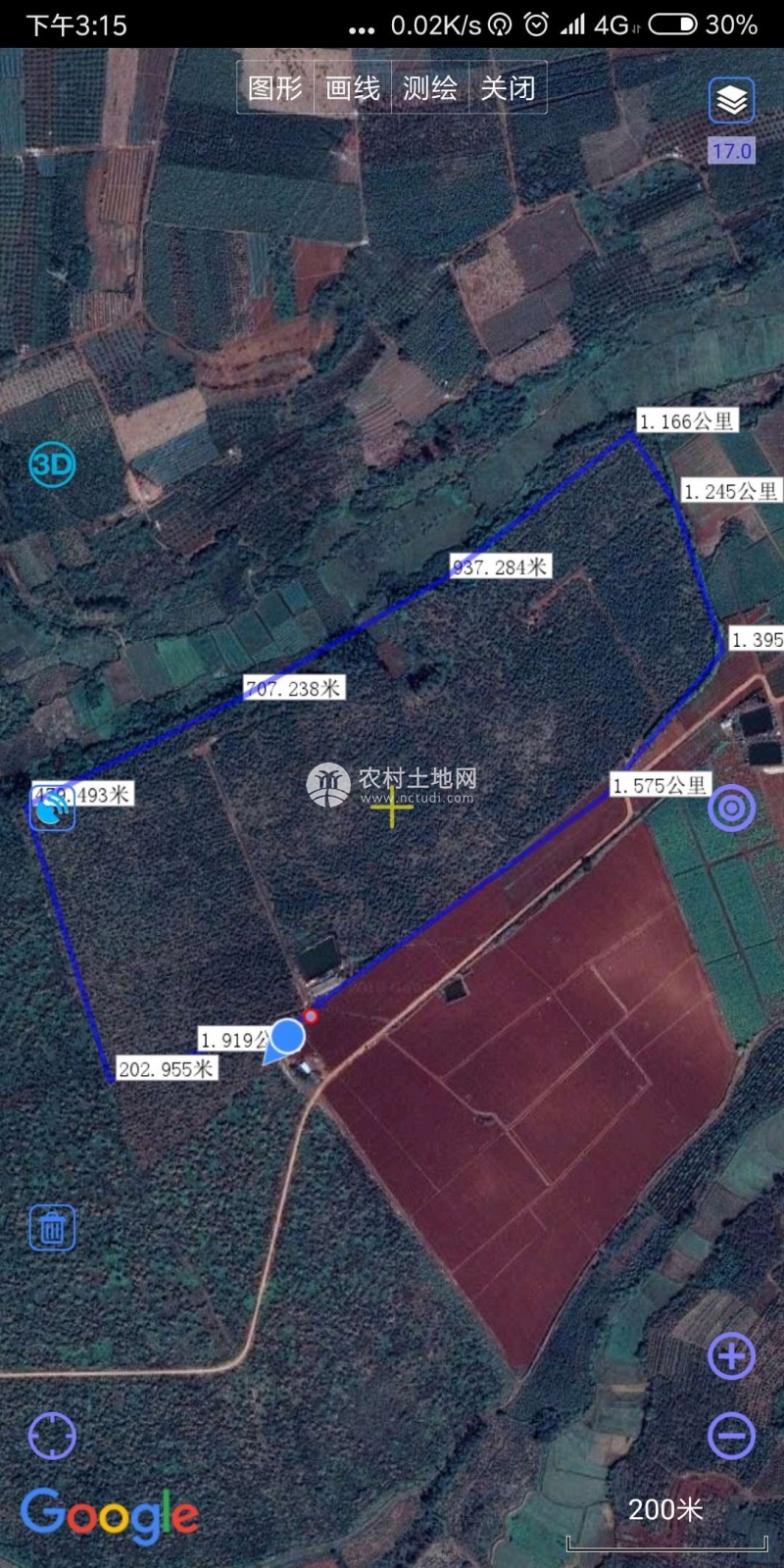
Task: Zoom in with the plus button
Action: pyautogui.click(x=731, y=1356)
